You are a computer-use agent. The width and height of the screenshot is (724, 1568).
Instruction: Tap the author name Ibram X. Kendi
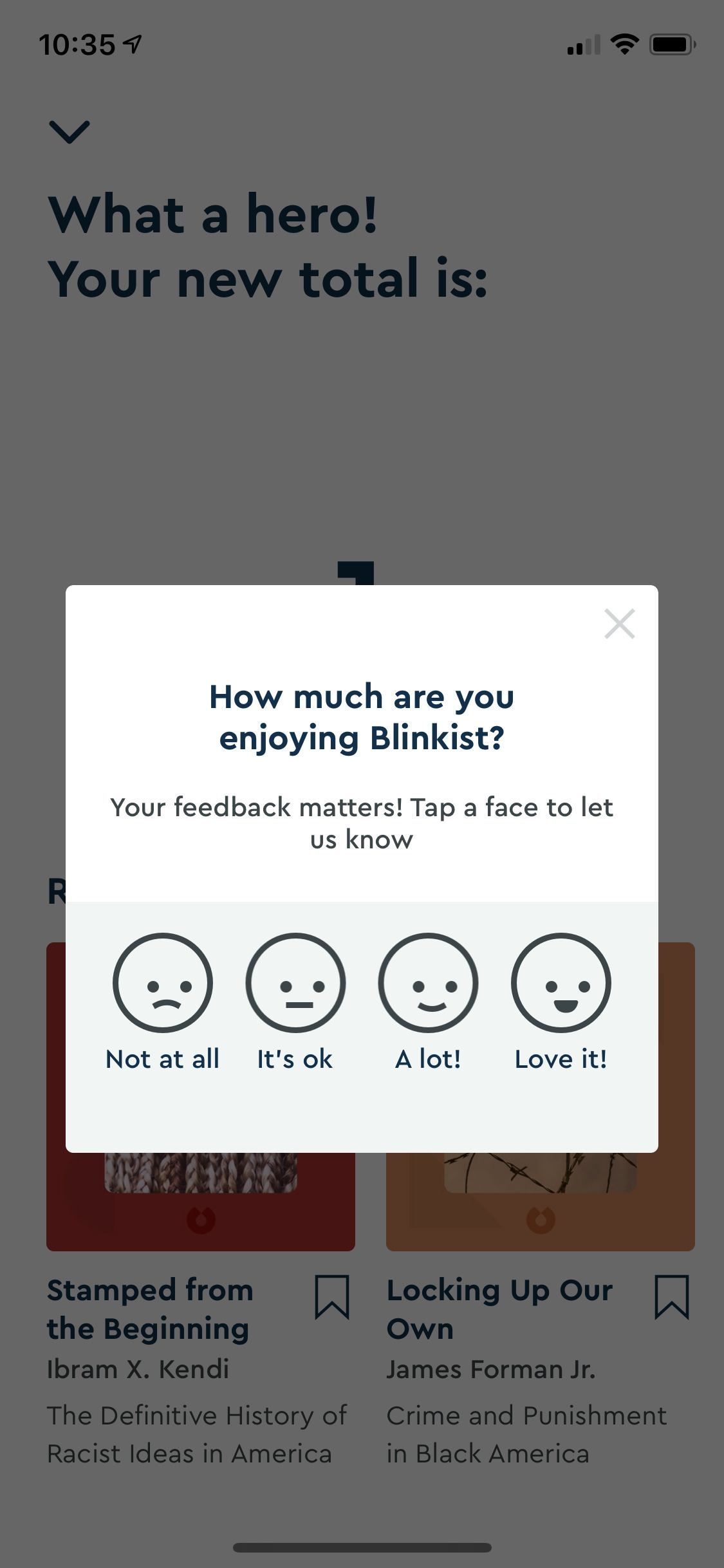pyautogui.click(x=138, y=1370)
